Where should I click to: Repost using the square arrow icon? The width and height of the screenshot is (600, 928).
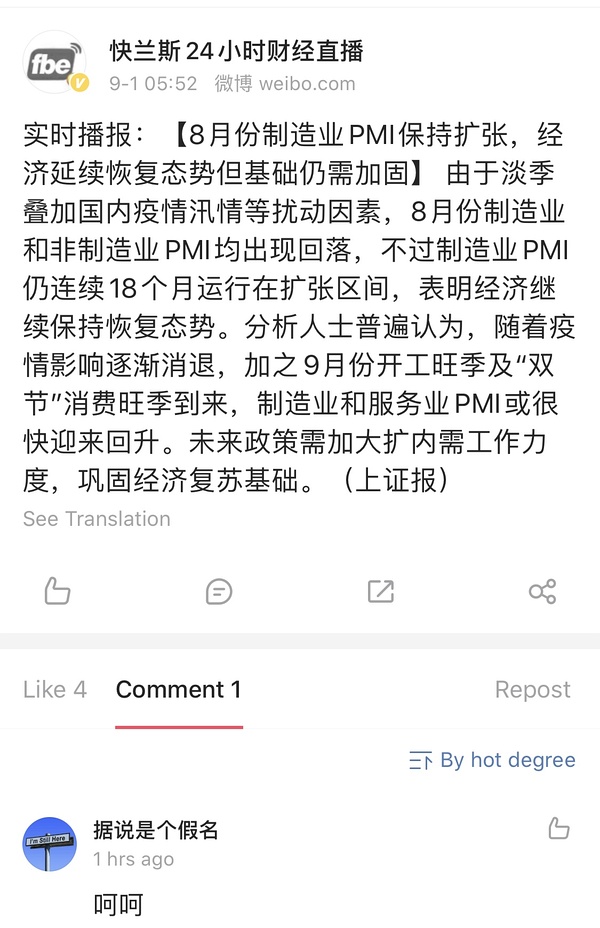(381, 591)
